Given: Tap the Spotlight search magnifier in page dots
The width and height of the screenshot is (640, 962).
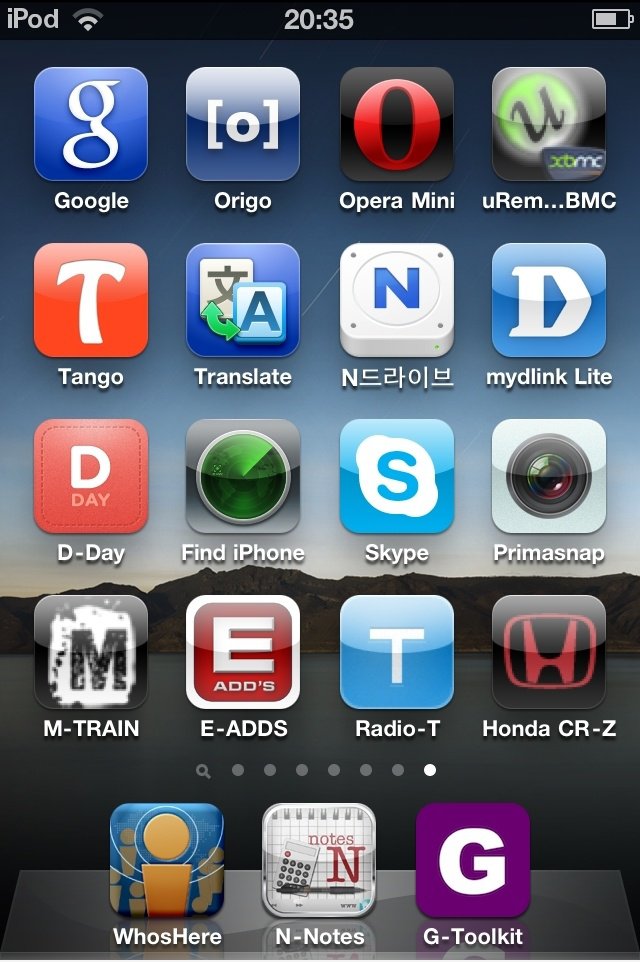Looking at the screenshot, I should (x=204, y=770).
